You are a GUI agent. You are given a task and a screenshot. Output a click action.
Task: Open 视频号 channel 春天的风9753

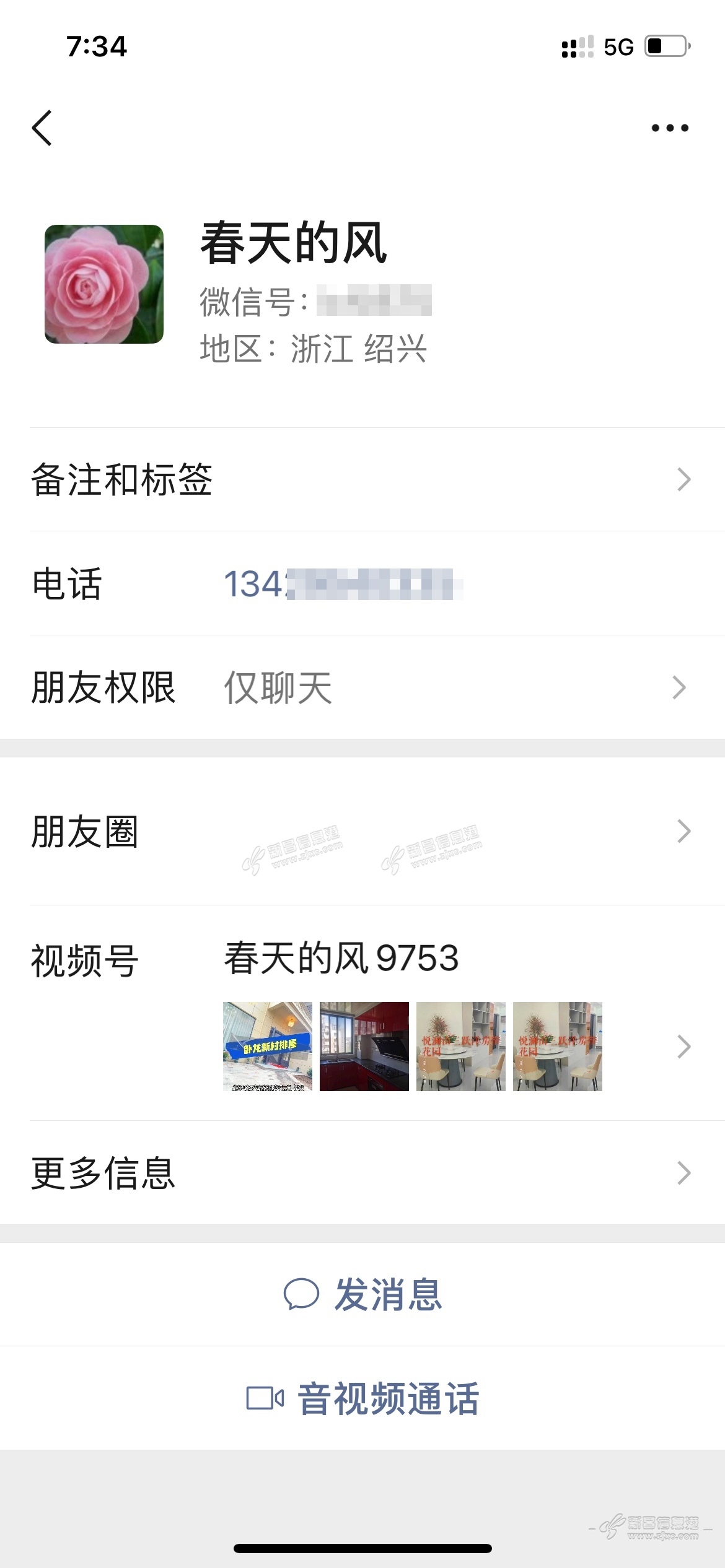[362, 1014]
